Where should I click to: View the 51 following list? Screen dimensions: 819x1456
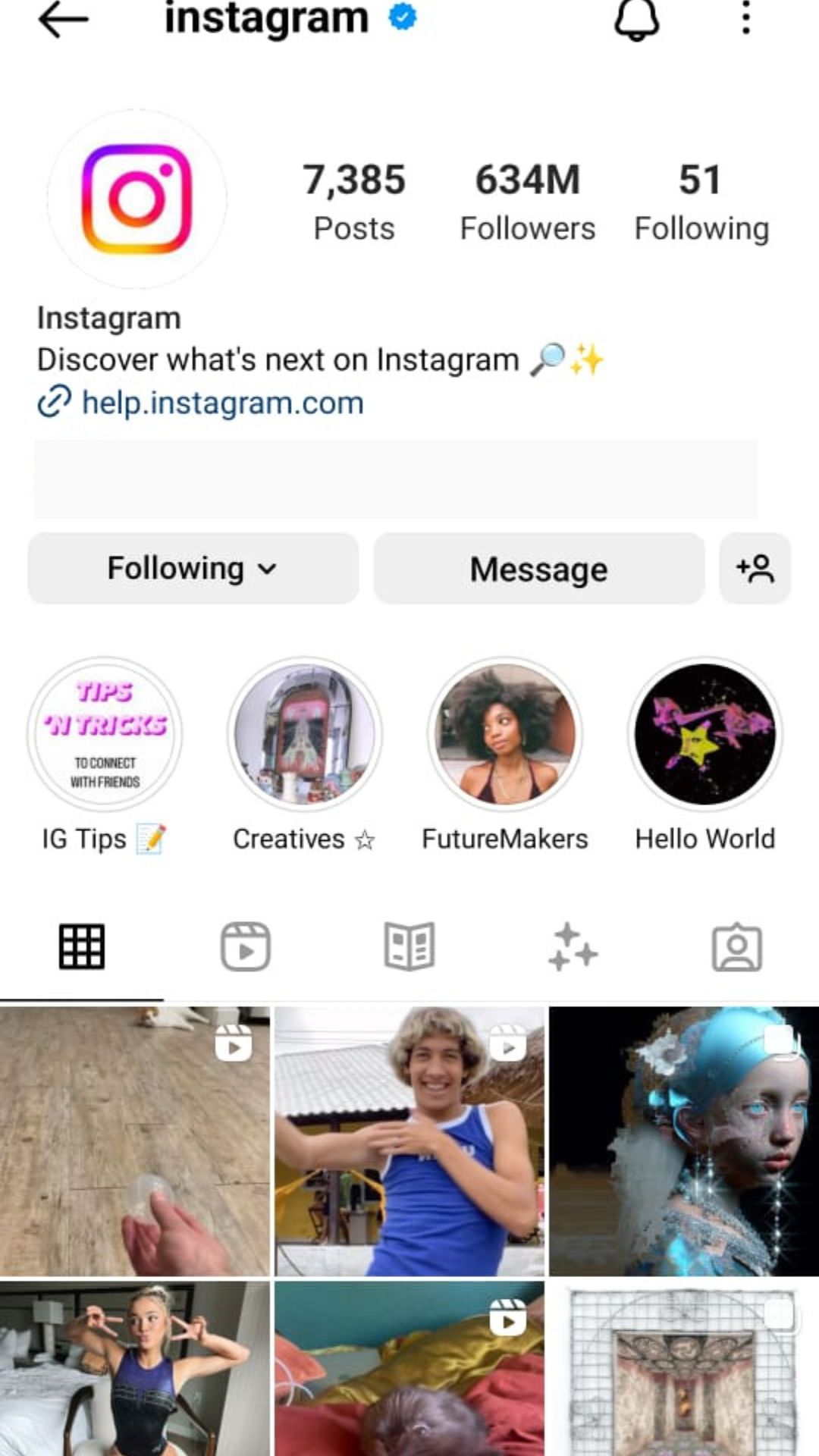(x=701, y=201)
